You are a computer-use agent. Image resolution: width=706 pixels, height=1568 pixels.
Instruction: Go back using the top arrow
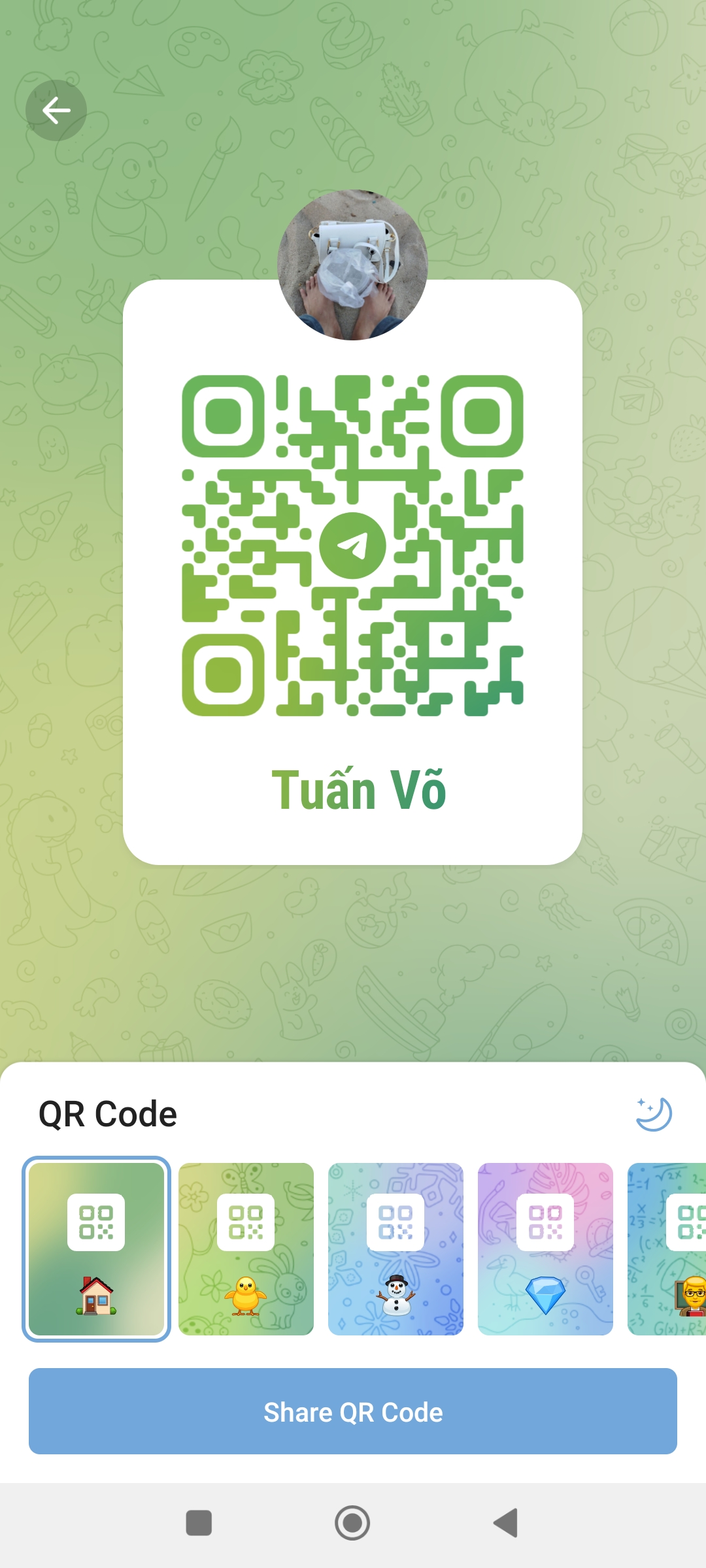(x=56, y=110)
